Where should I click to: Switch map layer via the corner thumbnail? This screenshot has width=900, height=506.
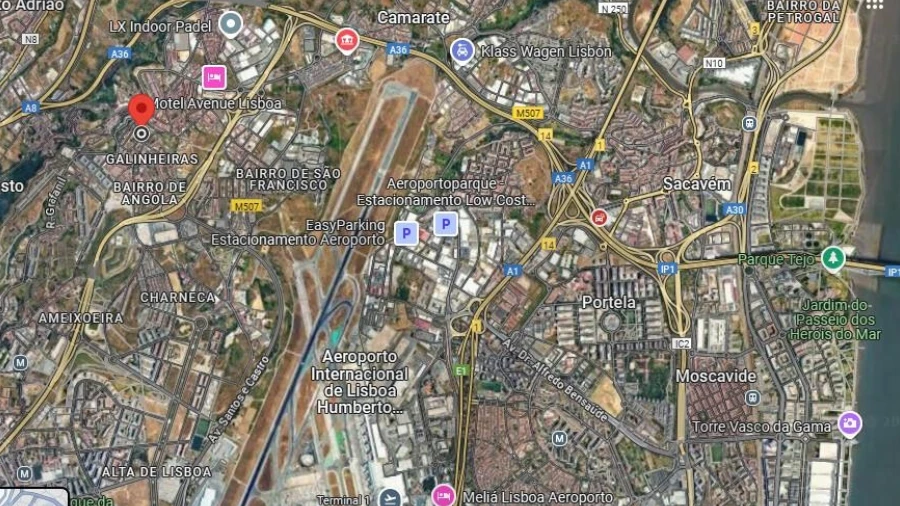[x=33, y=496]
